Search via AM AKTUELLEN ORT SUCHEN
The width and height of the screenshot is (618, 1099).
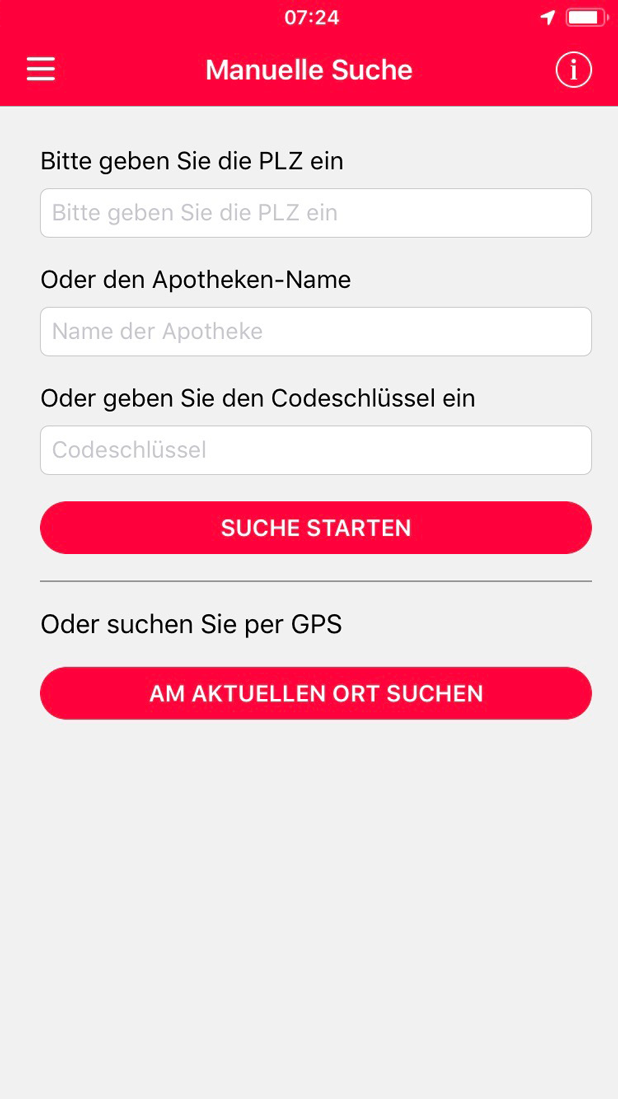(x=316, y=693)
